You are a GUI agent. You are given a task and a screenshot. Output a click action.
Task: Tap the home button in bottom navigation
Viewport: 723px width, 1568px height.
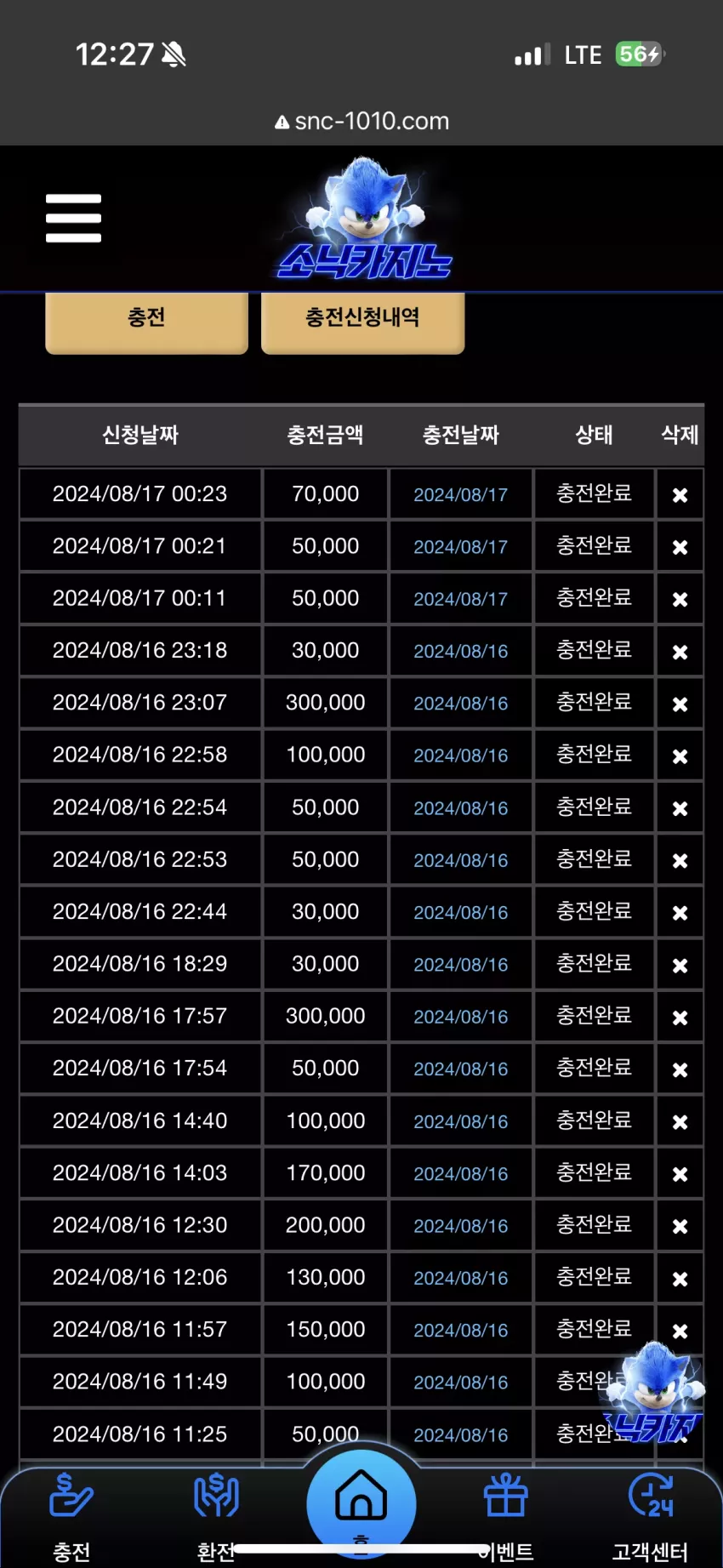coord(361,1502)
